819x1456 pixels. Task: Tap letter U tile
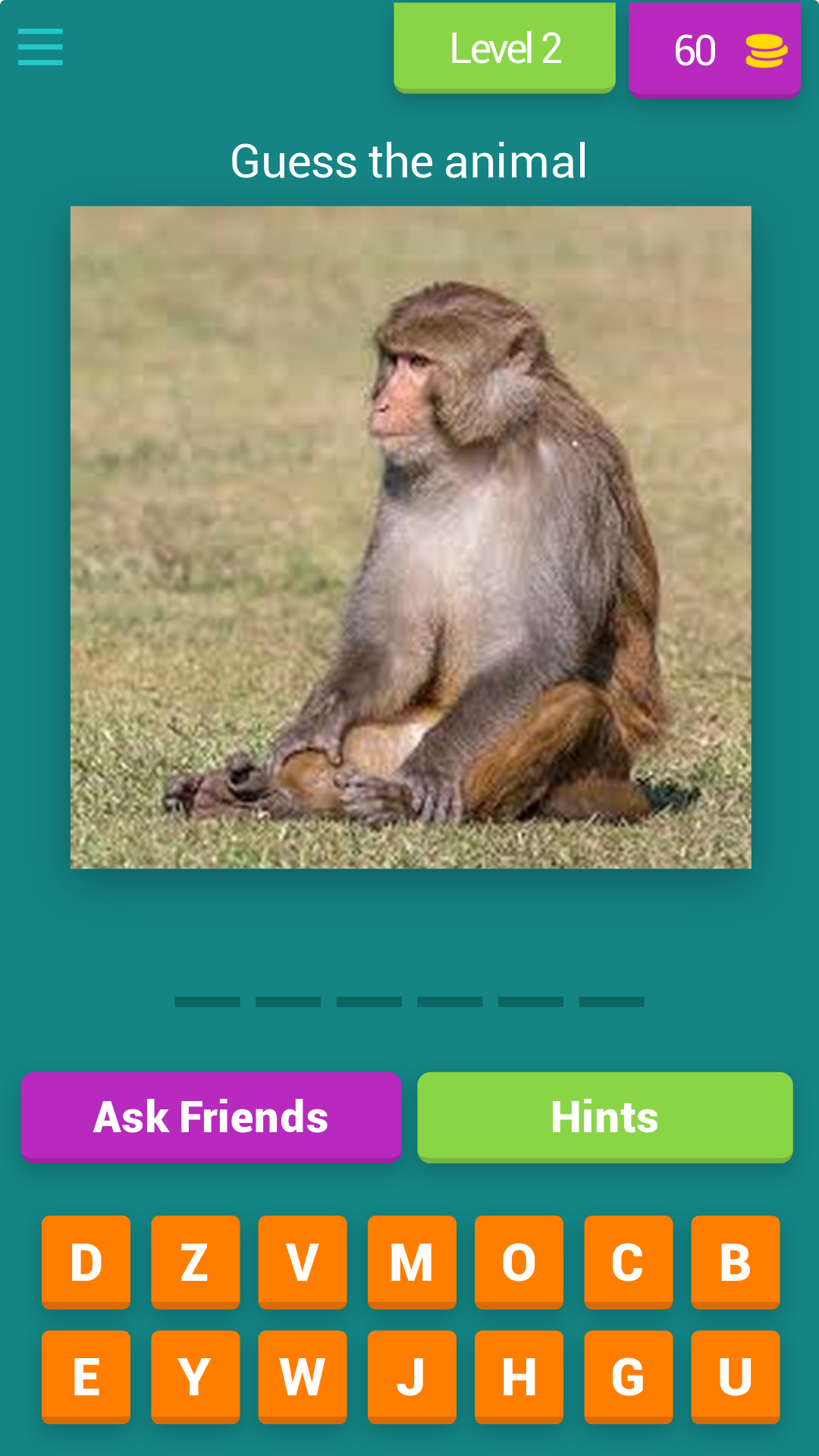pyautogui.click(x=736, y=1377)
